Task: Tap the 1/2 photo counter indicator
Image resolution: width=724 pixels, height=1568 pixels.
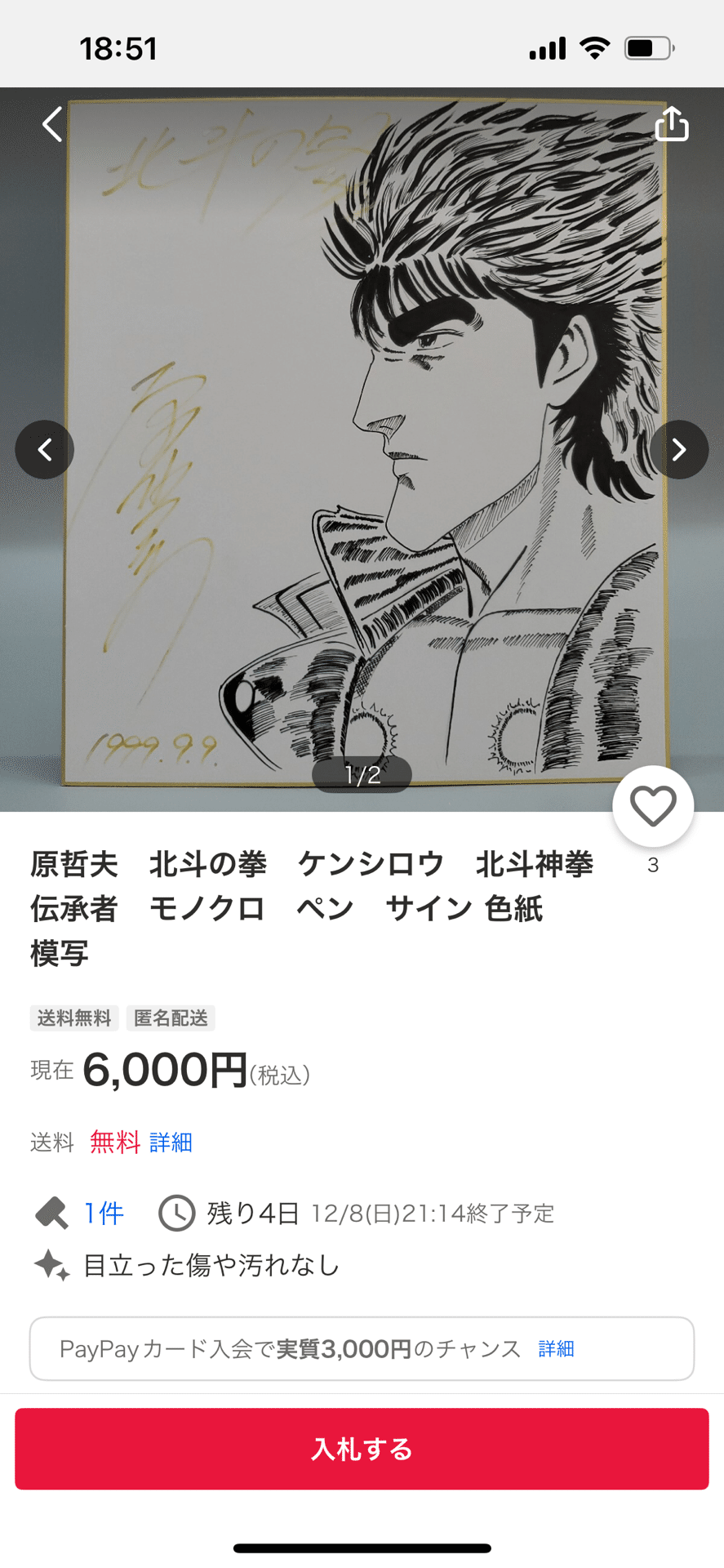Action: [362, 774]
